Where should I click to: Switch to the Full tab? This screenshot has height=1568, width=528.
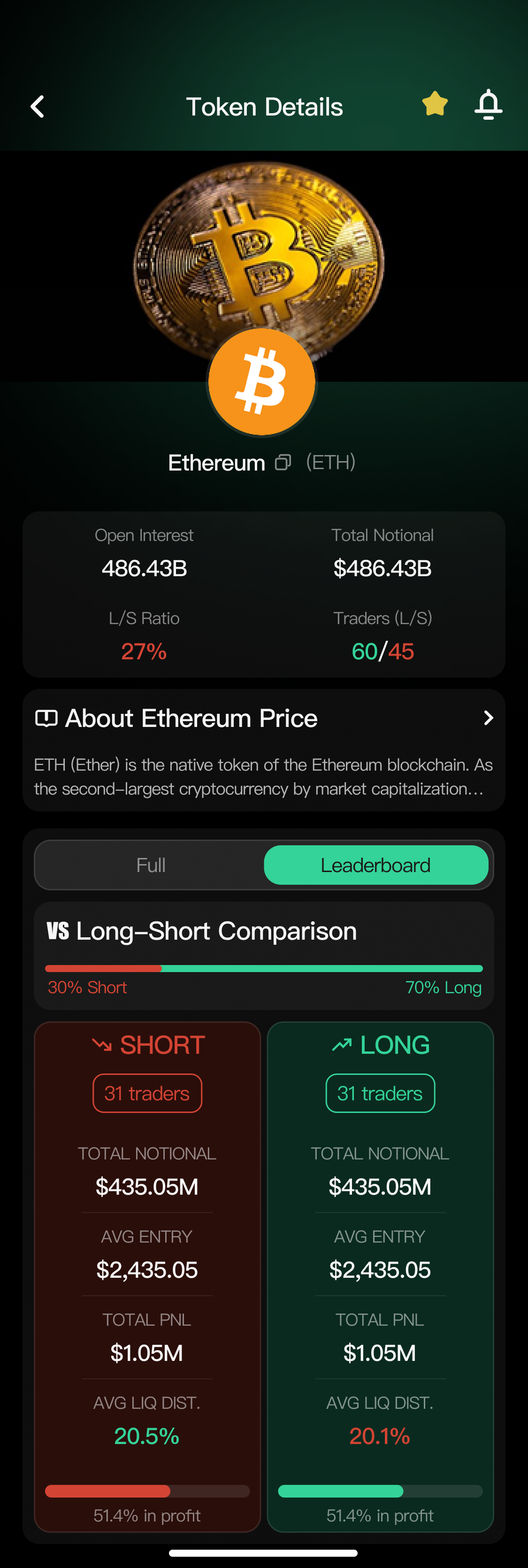pos(150,865)
